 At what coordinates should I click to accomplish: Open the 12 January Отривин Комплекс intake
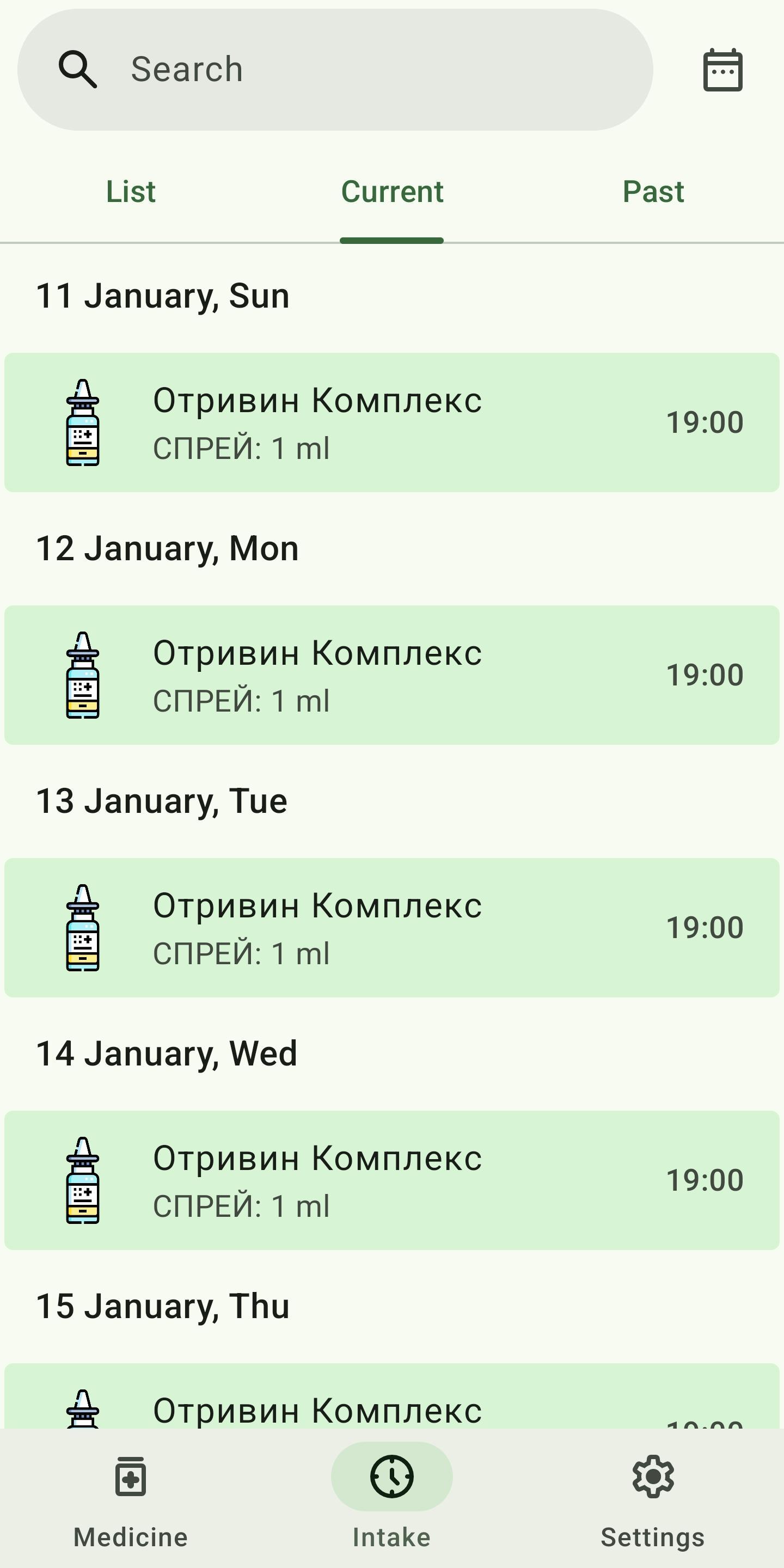click(392, 675)
